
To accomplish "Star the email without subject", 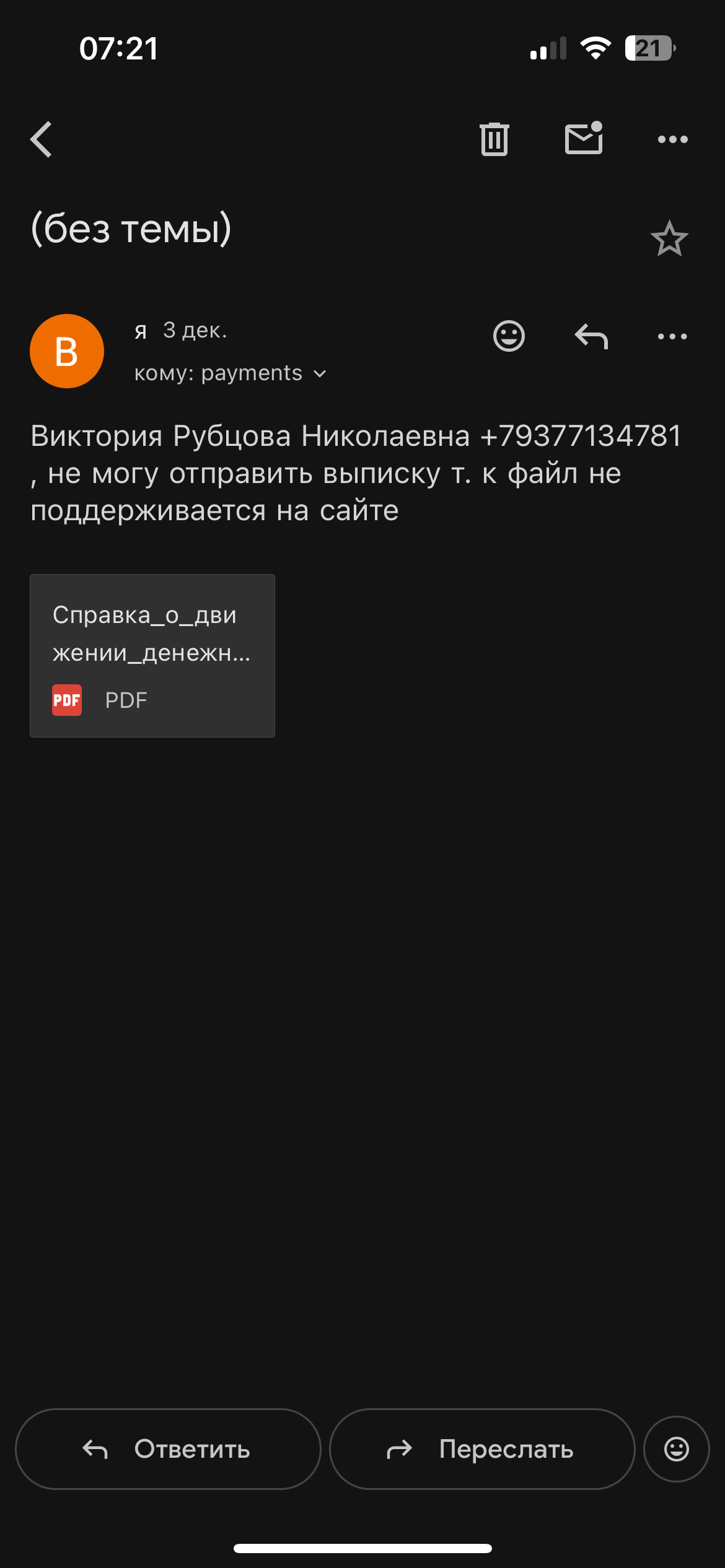I will (x=669, y=239).
